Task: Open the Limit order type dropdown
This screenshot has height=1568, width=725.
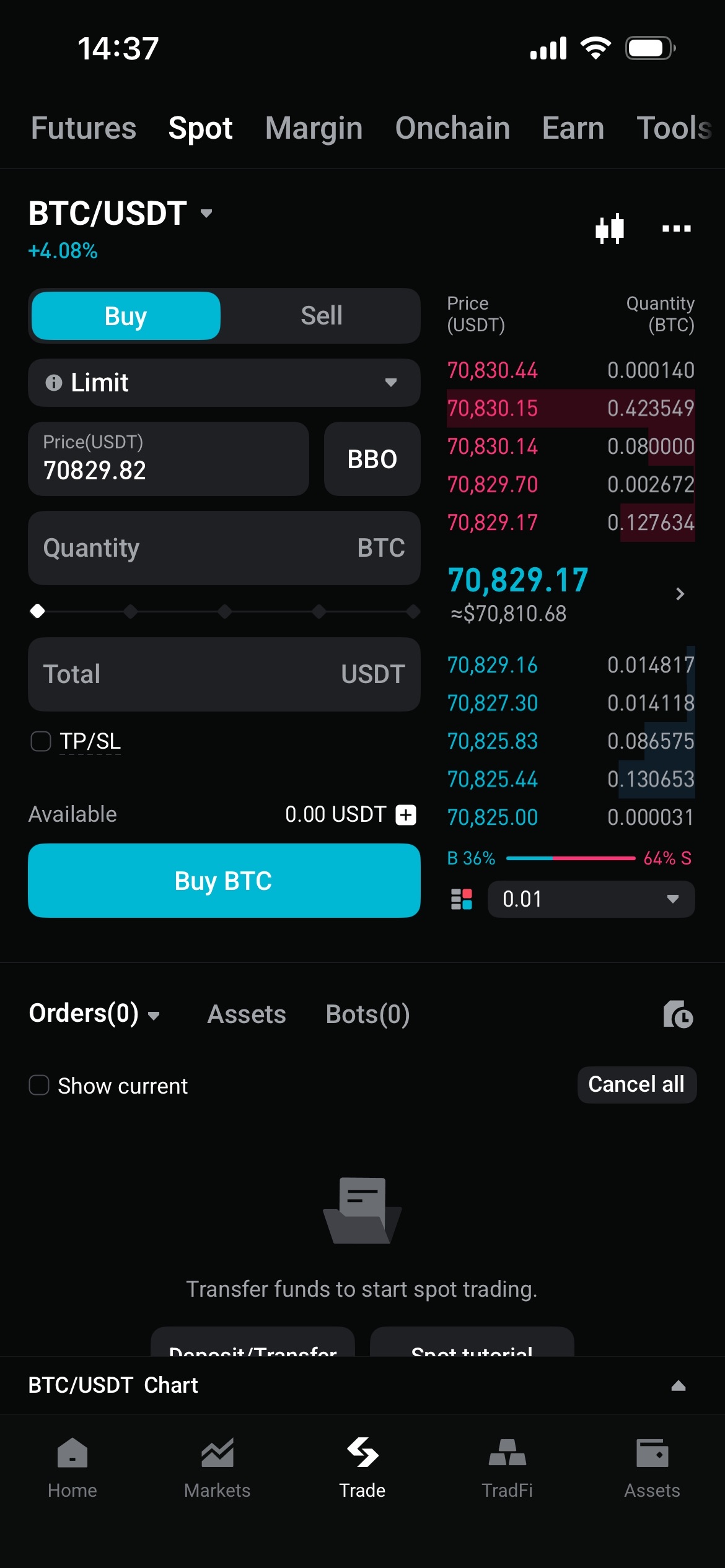Action: (224, 383)
